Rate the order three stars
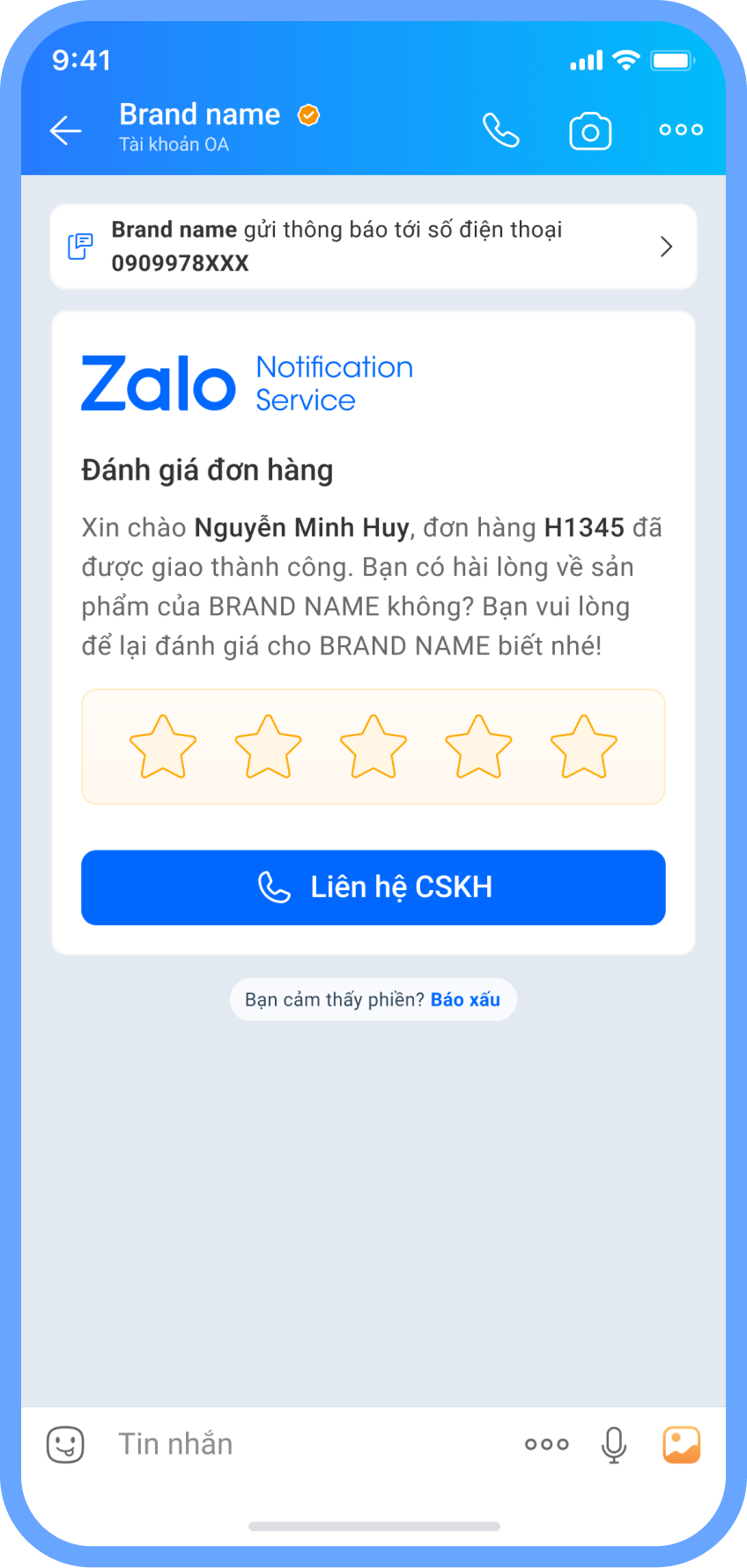 pyautogui.click(x=373, y=747)
